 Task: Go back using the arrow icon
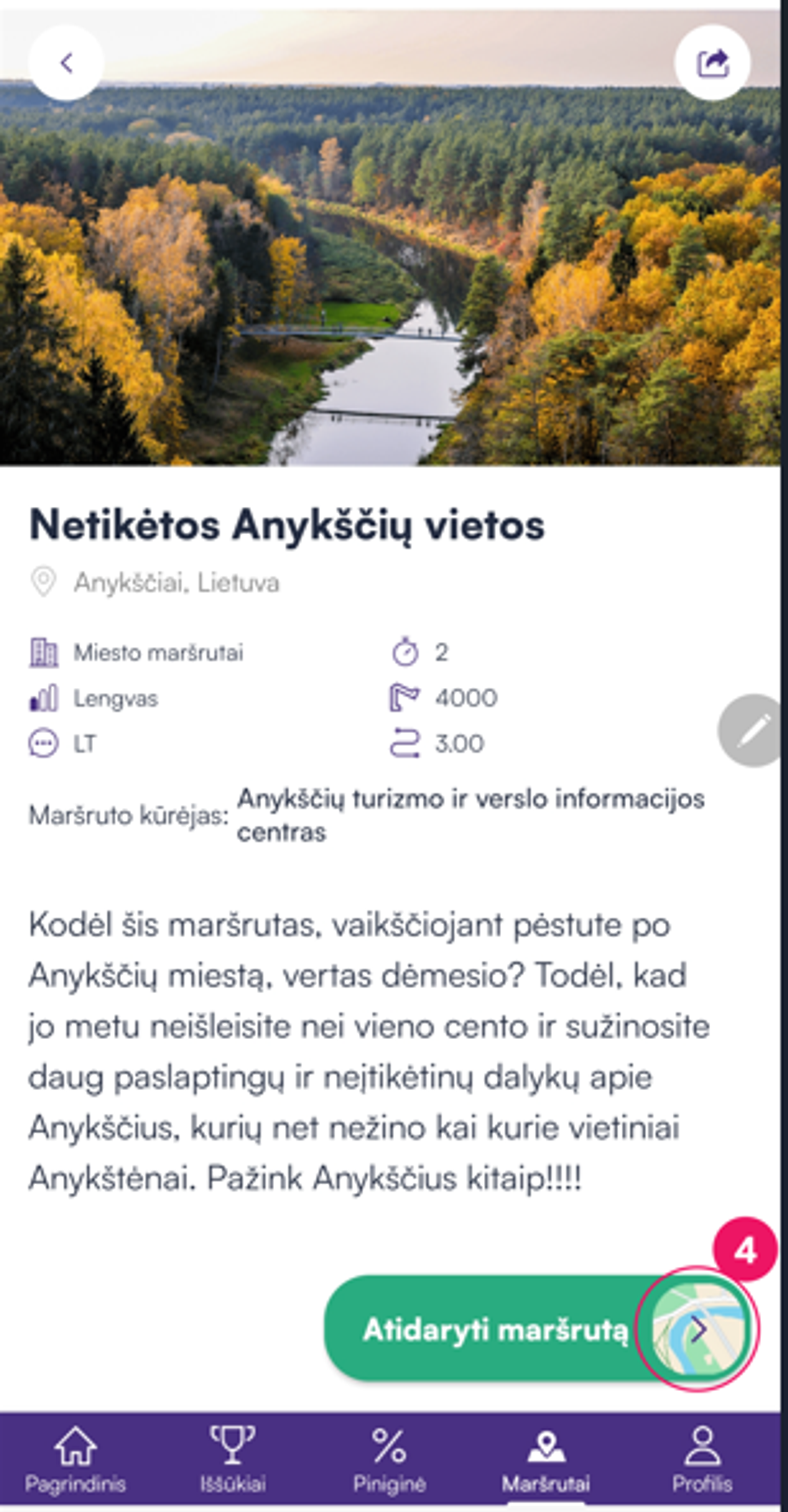(x=66, y=63)
